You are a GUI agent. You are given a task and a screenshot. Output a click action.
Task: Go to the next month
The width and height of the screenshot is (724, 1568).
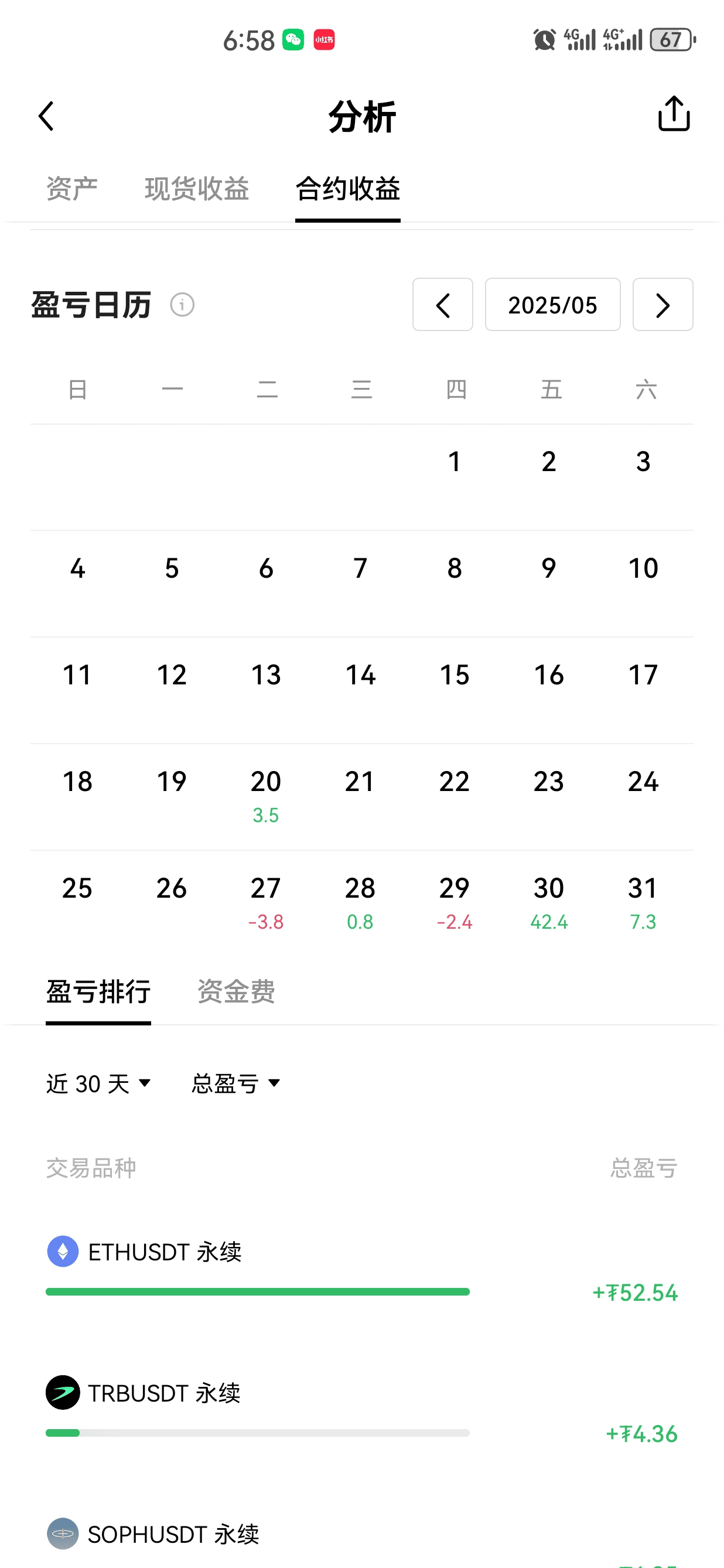point(662,304)
